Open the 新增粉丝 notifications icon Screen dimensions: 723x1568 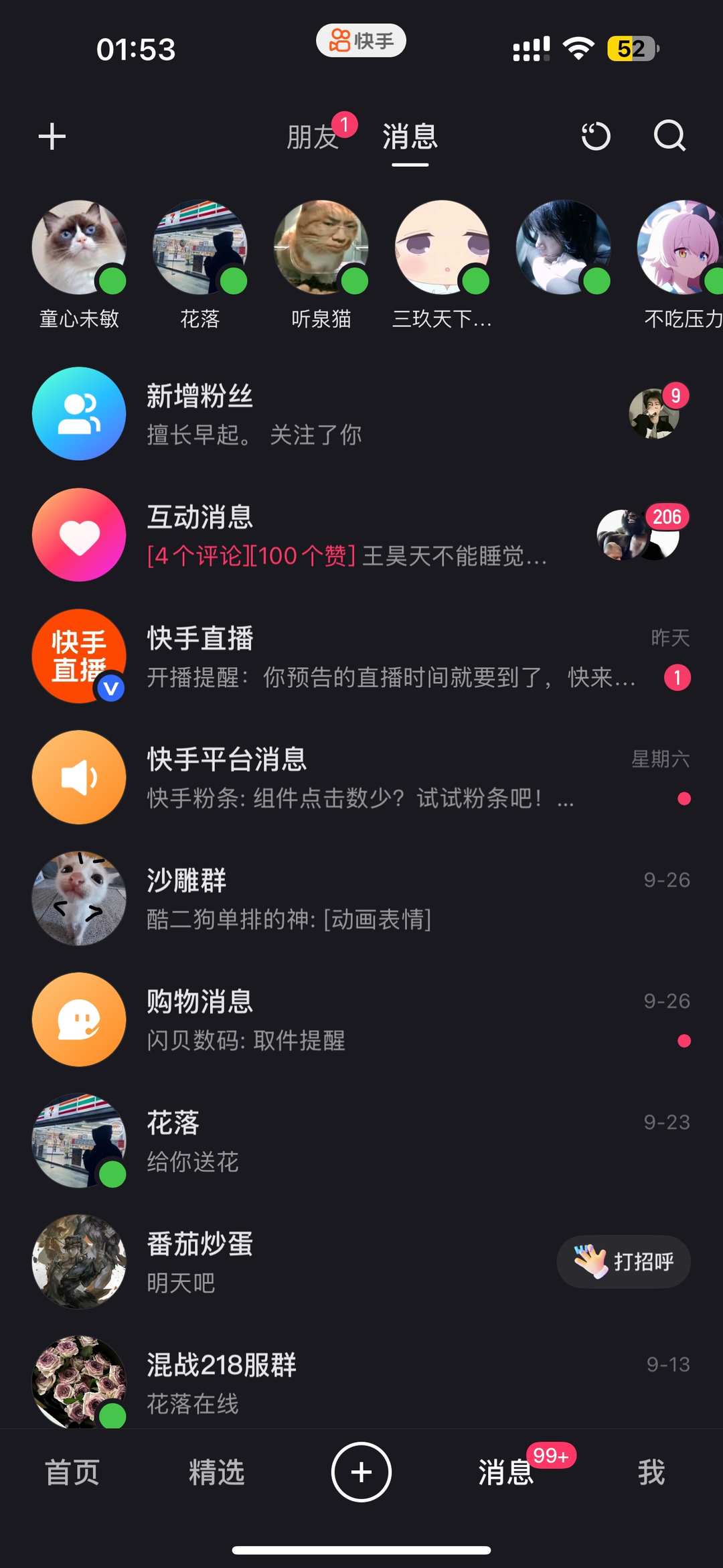(x=78, y=413)
